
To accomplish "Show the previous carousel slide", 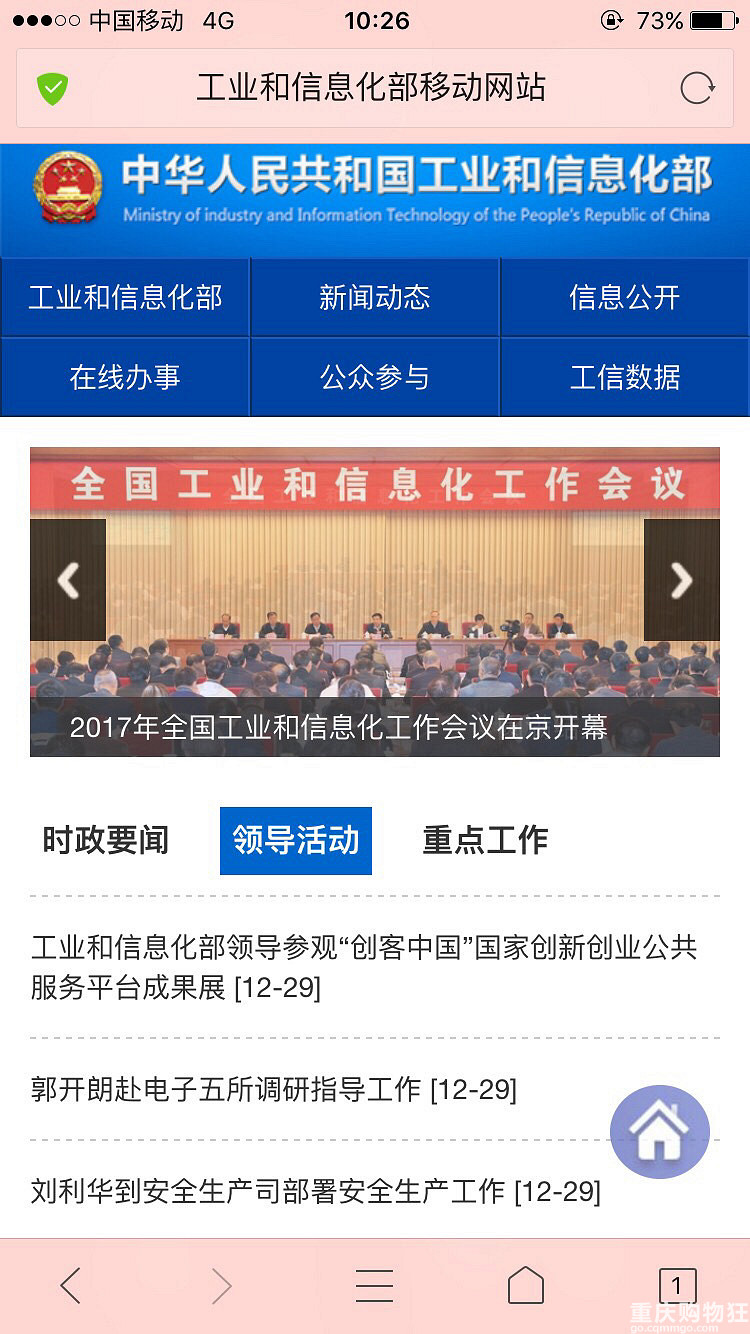I will click(68, 580).
